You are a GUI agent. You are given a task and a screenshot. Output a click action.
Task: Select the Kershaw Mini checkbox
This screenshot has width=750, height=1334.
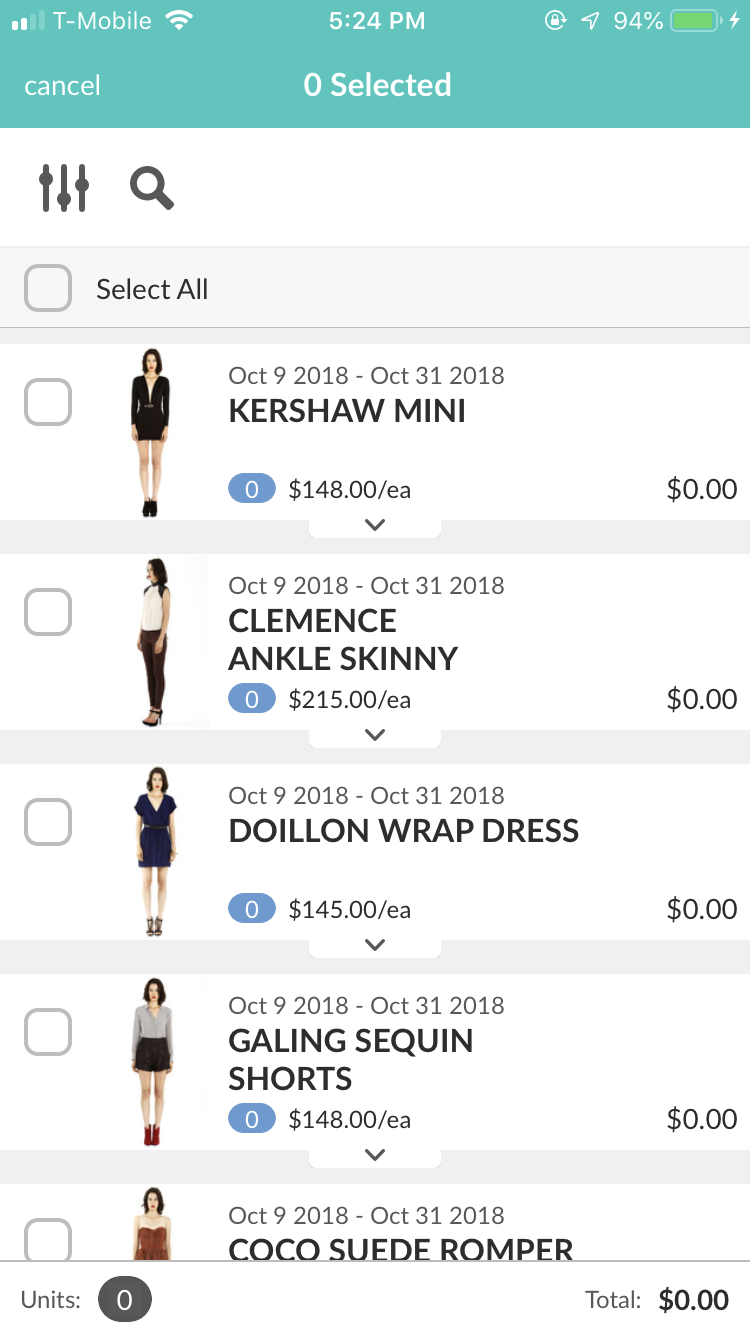point(48,402)
